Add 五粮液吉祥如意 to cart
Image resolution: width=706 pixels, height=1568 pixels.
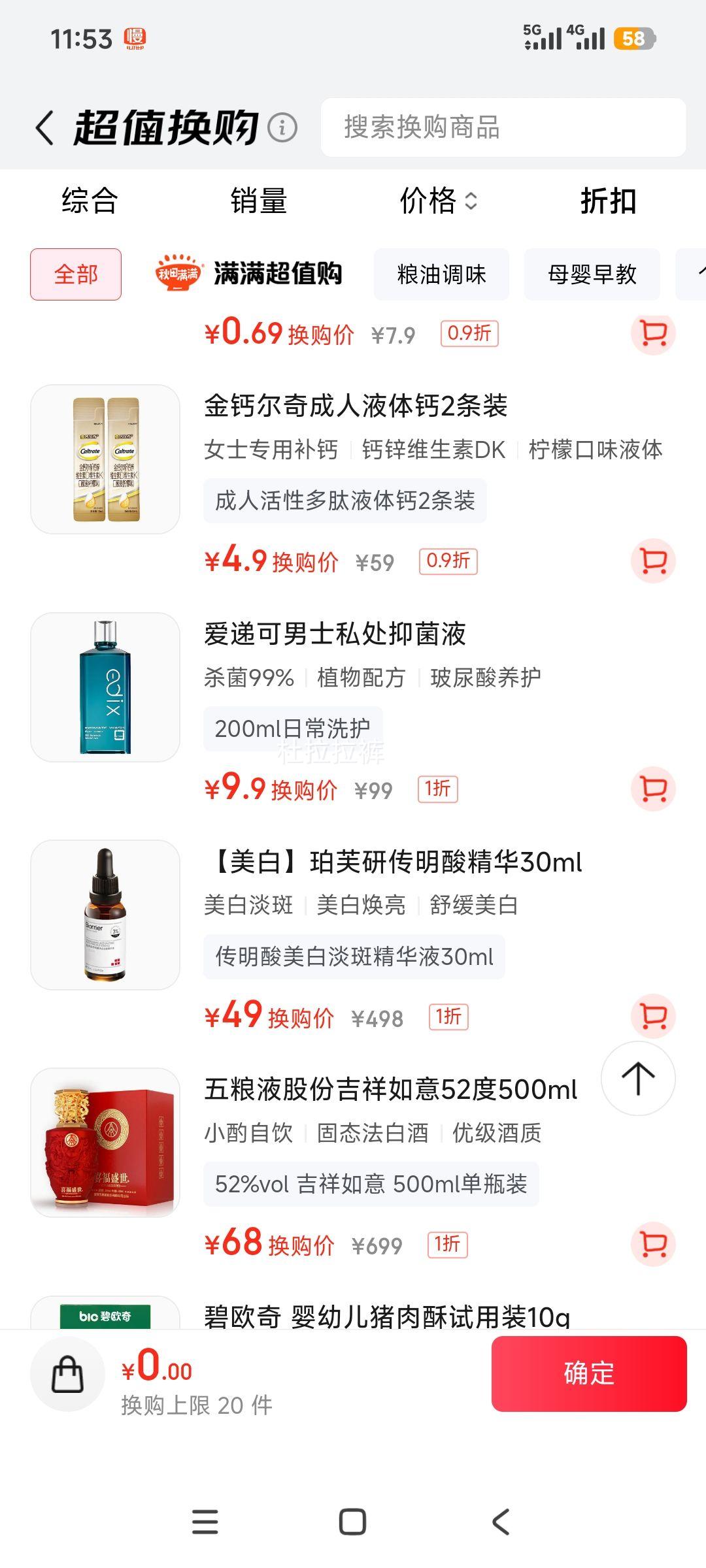pos(653,1244)
